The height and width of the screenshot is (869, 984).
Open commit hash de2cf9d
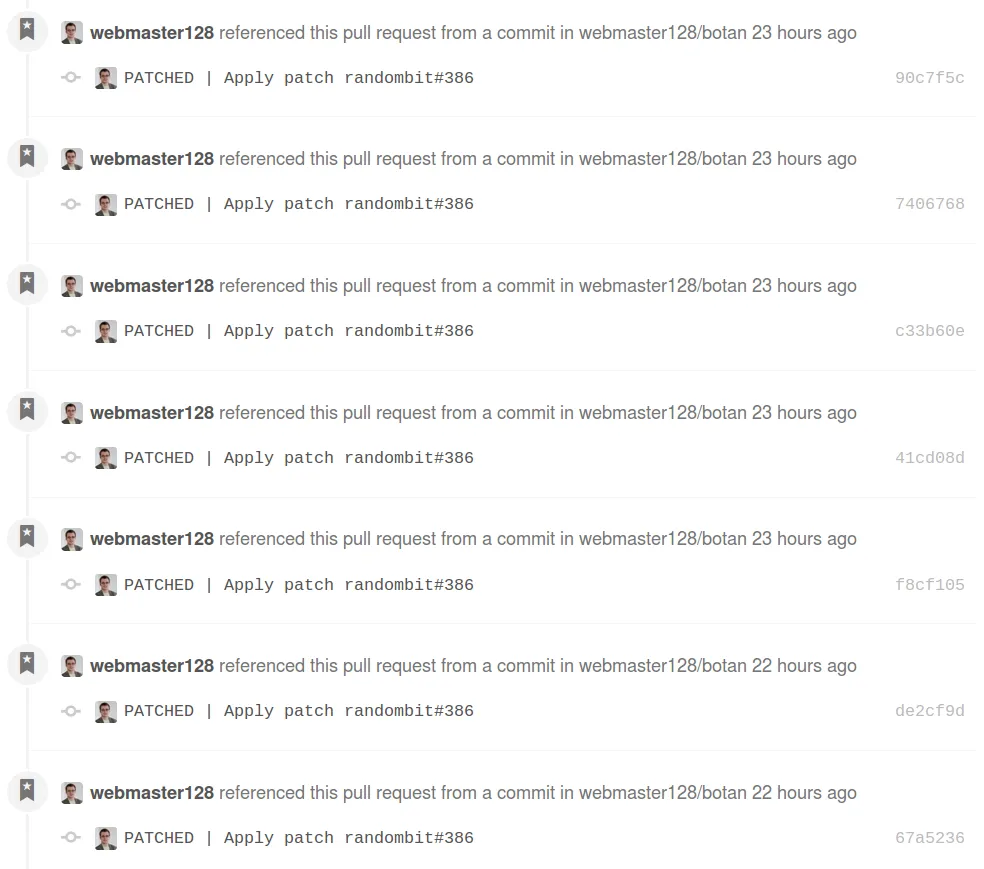tap(929, 711)
